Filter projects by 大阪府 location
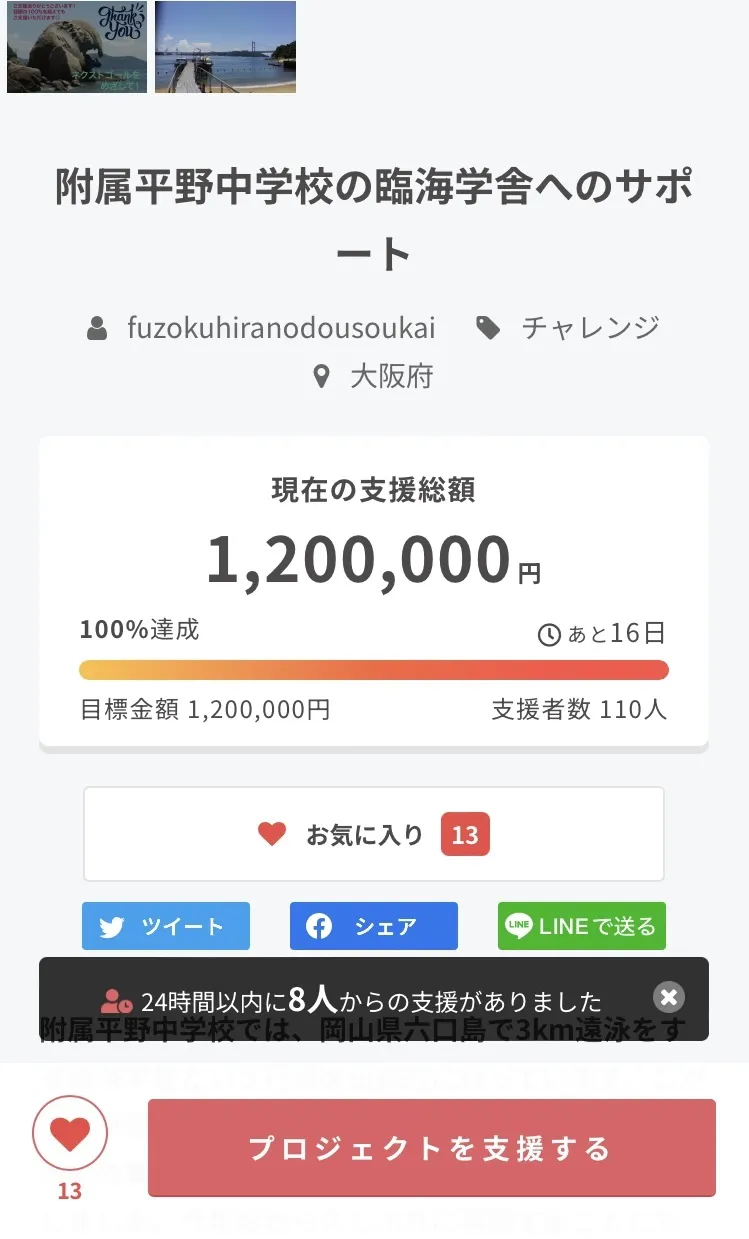Image resolution: width=749 pixels, height=1239 pixels. (x=390, y=377)
